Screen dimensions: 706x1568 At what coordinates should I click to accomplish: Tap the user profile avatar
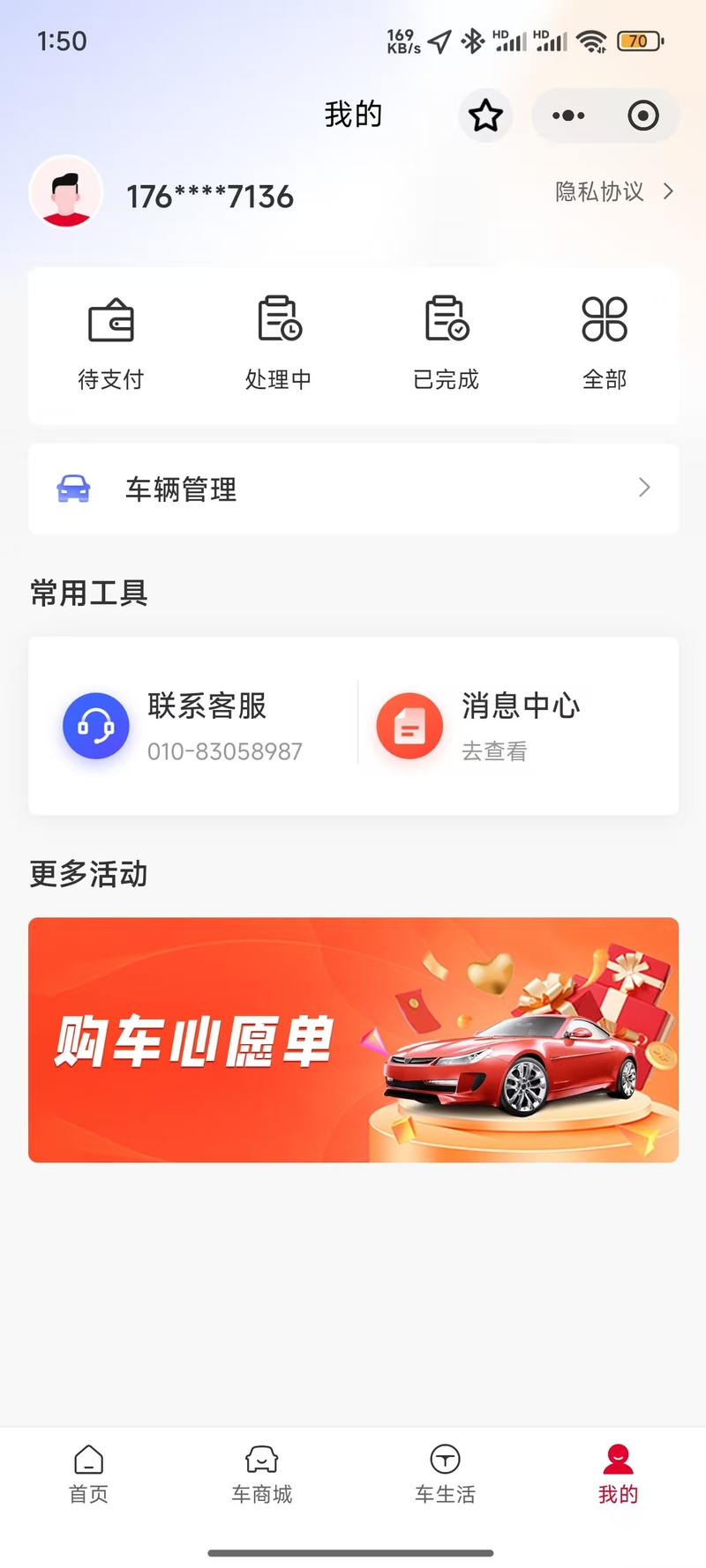click(x=66, y=192)
